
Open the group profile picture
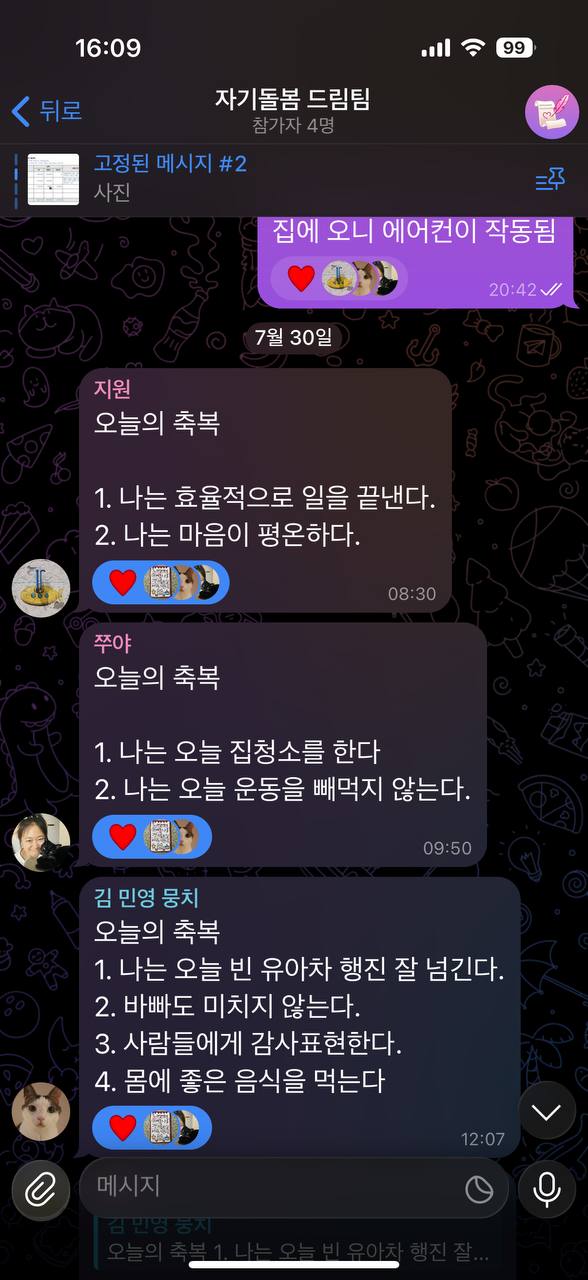[552, 111]
